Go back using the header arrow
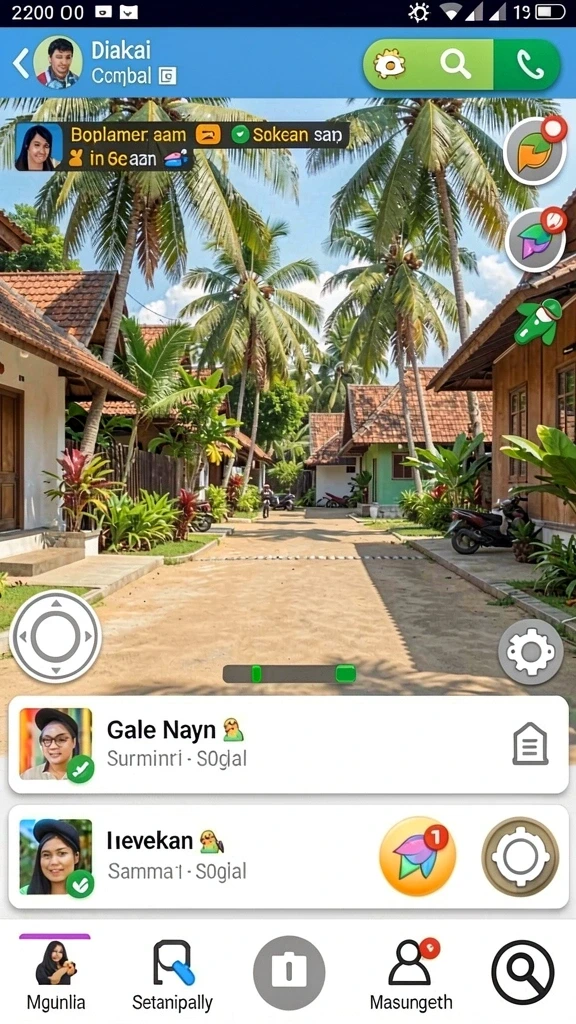The width and height of the screenshot is (576, 1024). pyautogui.click(x=21, y=63)
